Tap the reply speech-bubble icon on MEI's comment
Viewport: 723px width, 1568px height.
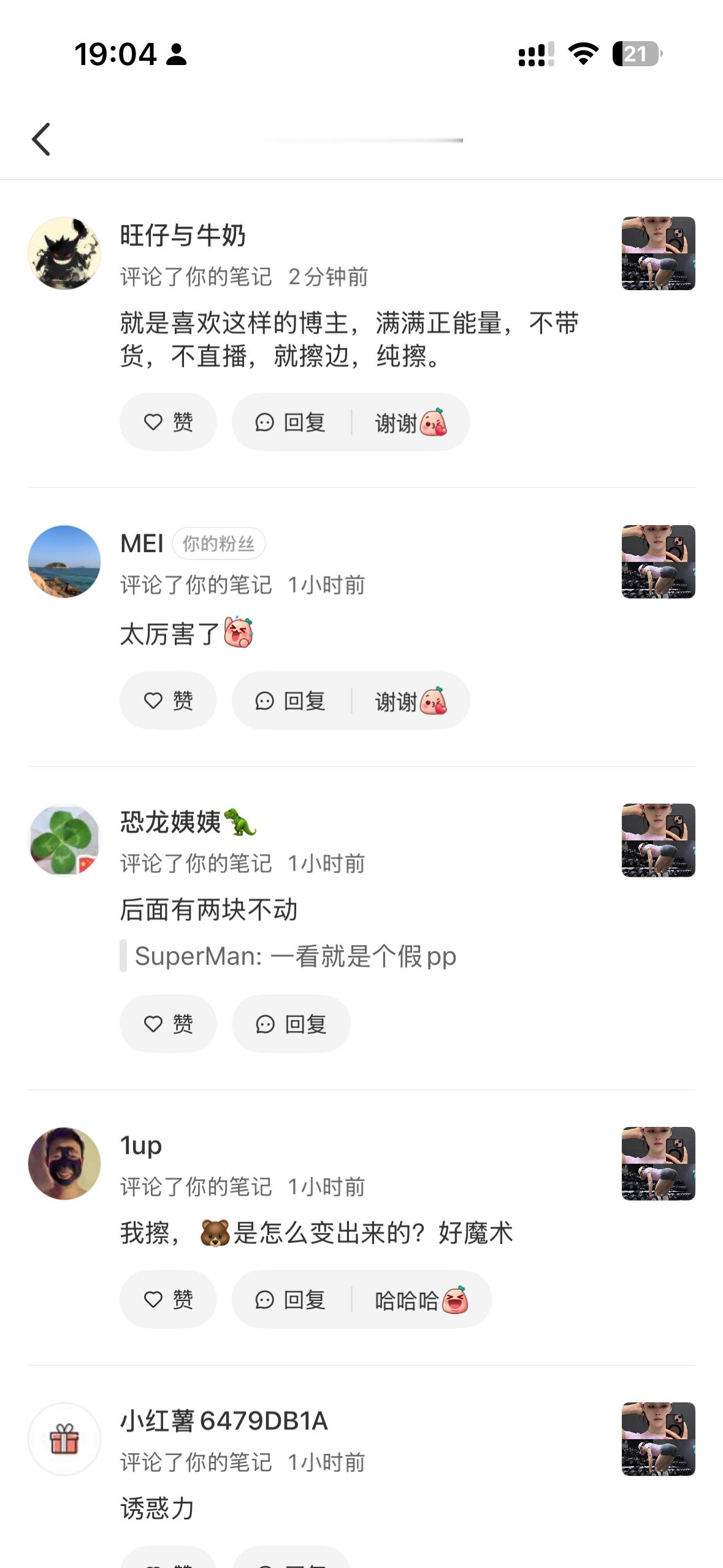[x=266, y=700]
